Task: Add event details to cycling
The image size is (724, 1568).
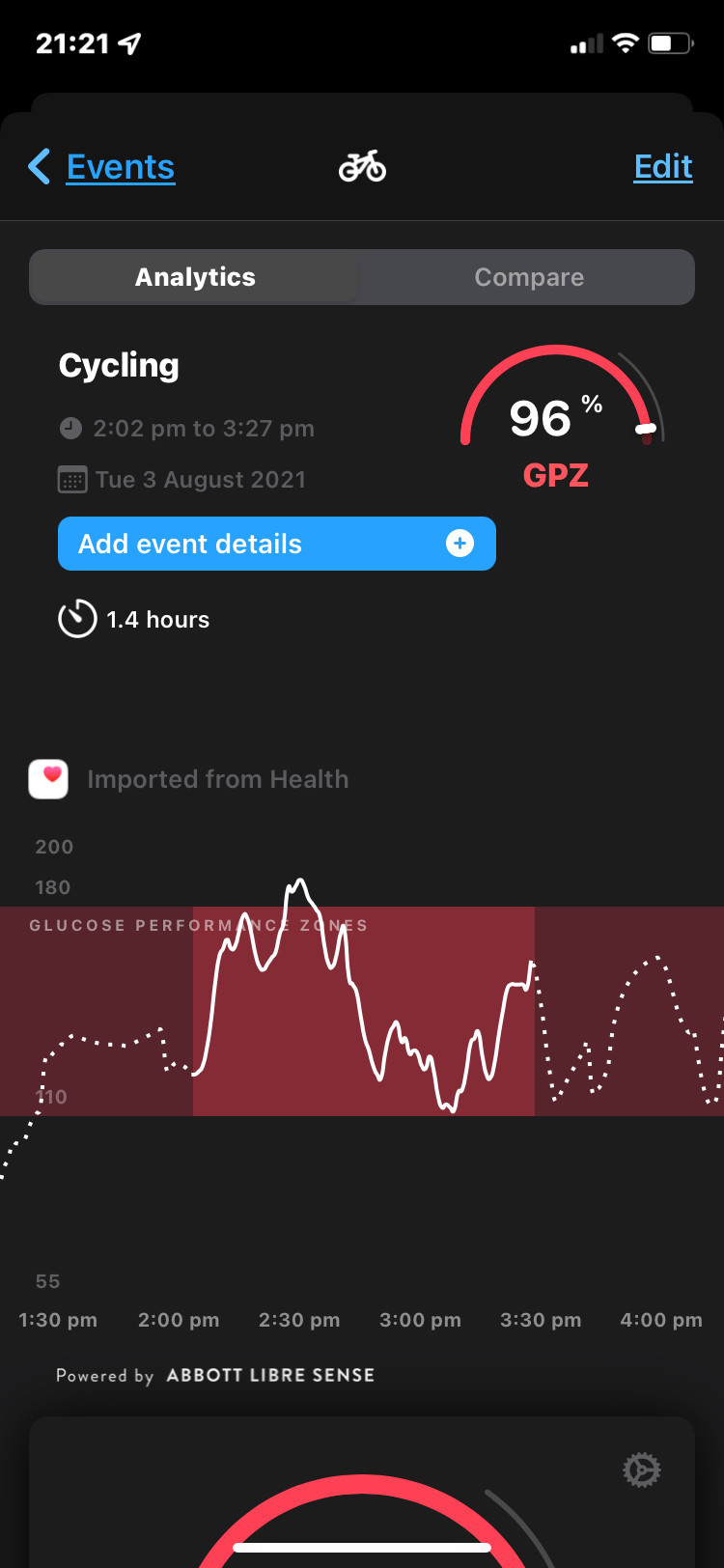Action: (277, 544)
